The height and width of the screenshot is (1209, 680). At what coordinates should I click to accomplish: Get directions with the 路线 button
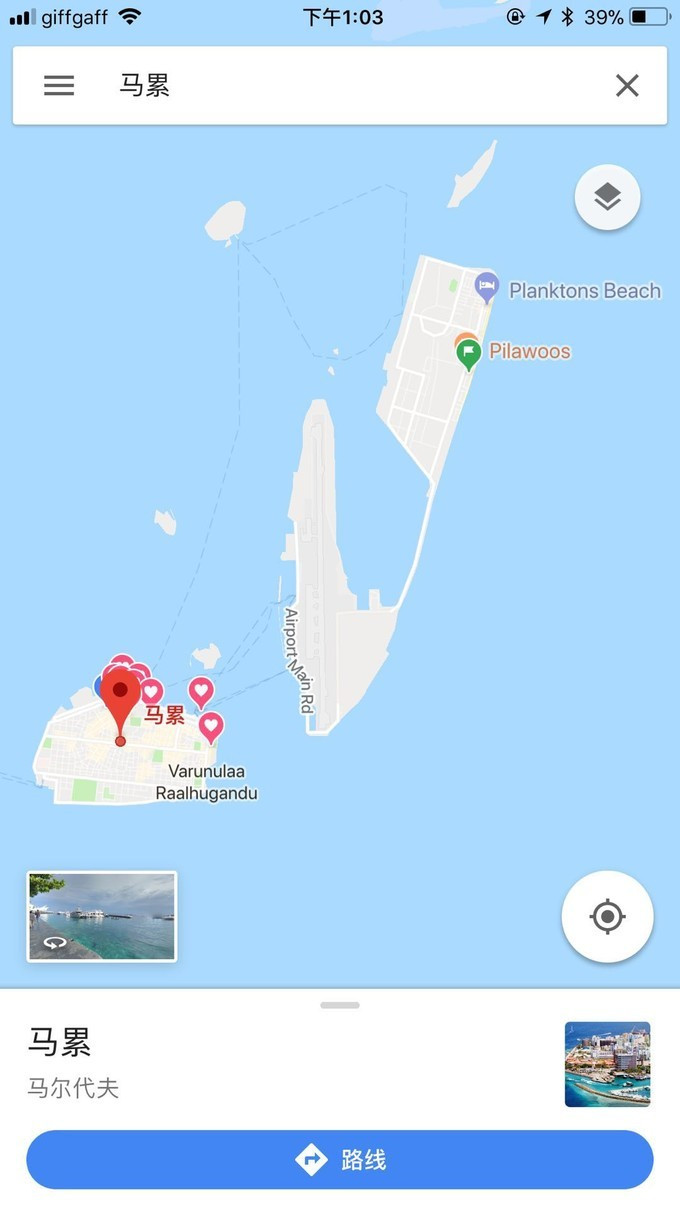pos(340,1160)
